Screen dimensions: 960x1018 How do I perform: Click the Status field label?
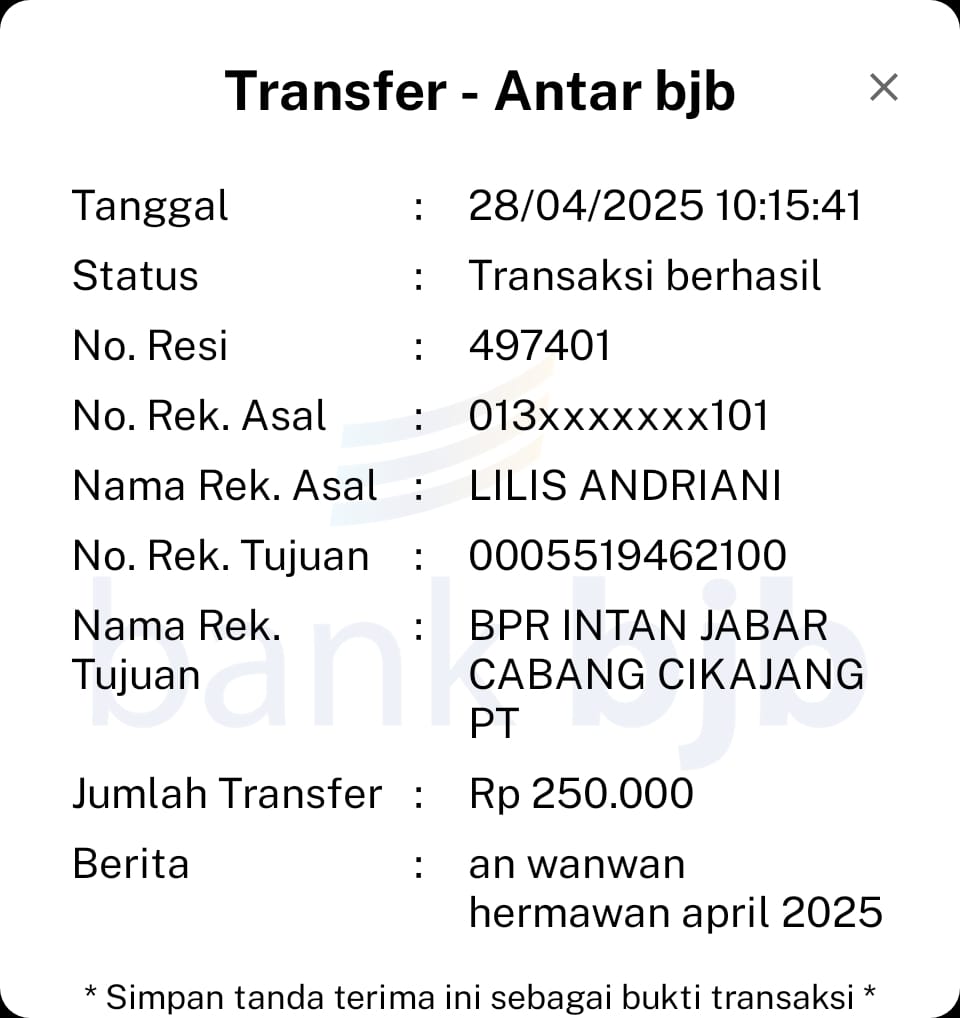tap(135, 275)
